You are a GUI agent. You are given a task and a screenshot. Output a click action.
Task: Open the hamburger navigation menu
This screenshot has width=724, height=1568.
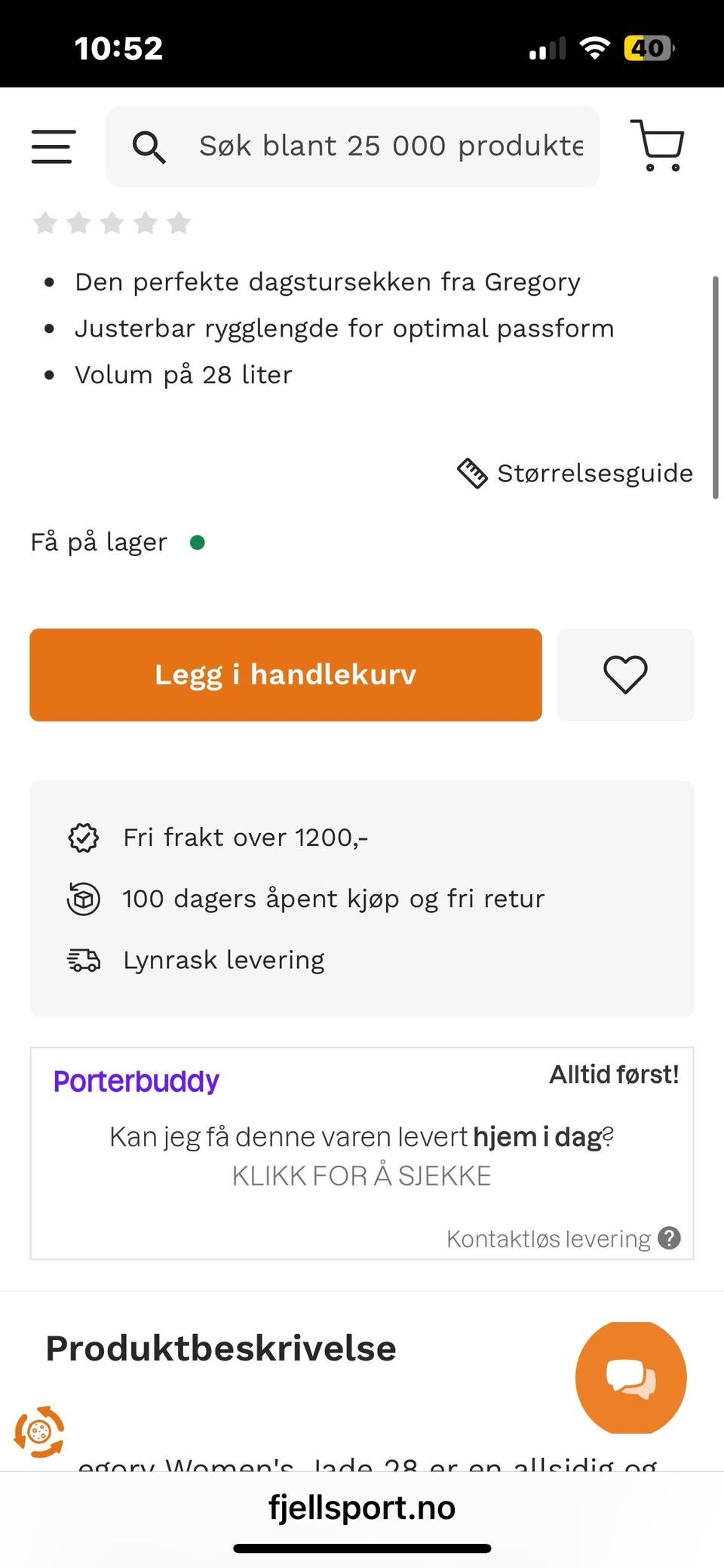pyautogui.click(x=52, y=146)
